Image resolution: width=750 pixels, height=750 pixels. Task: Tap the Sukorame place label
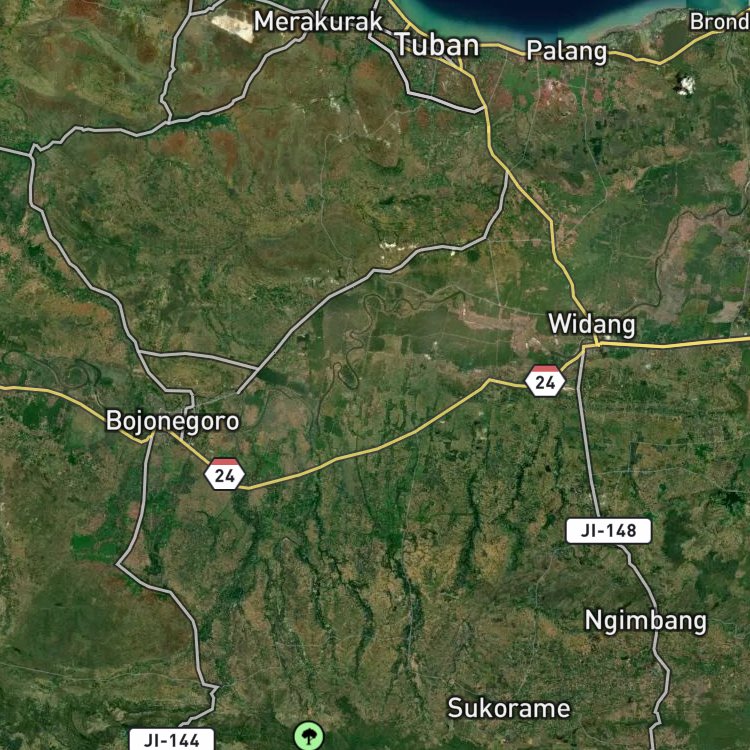[x=509, y=708]
